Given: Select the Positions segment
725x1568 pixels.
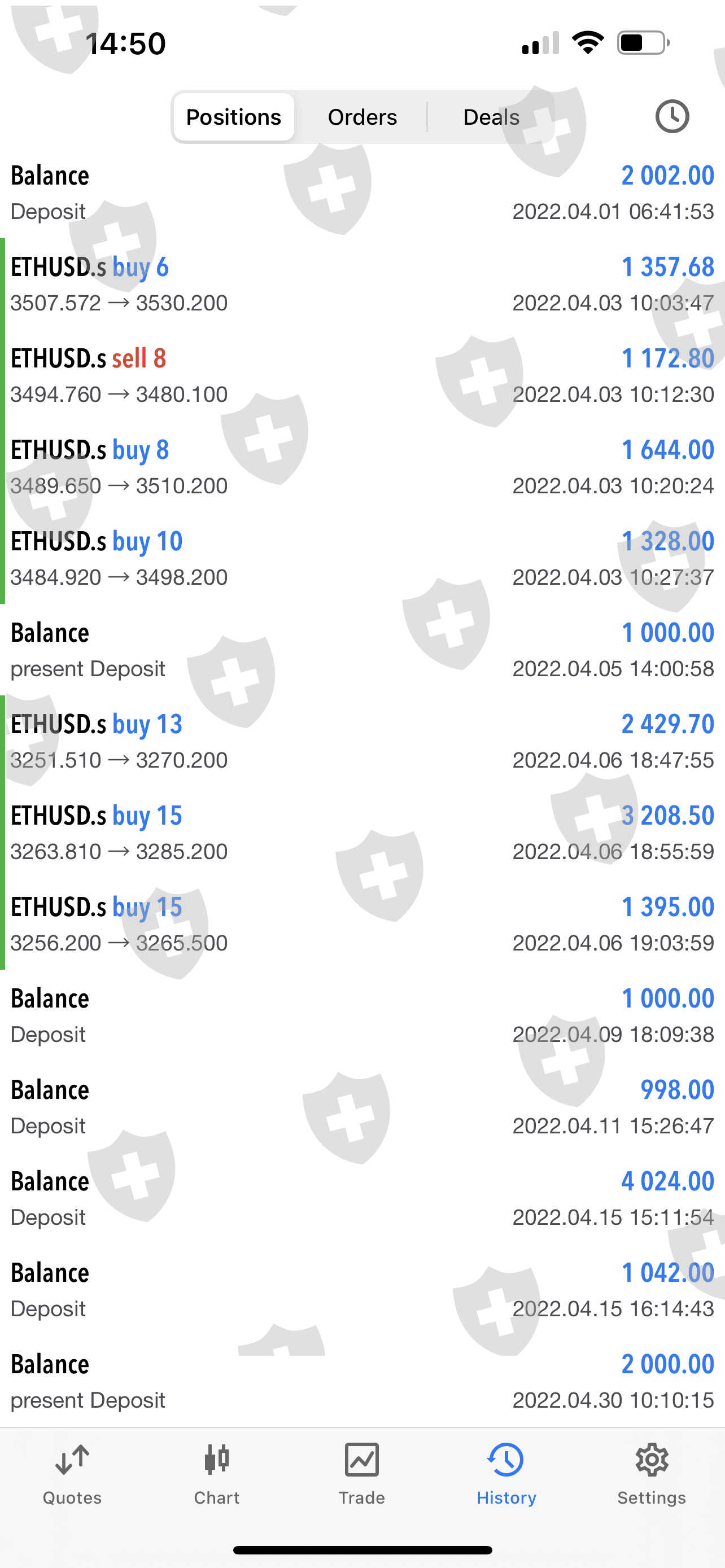Looking at the screenshot, I should [234, 117].
